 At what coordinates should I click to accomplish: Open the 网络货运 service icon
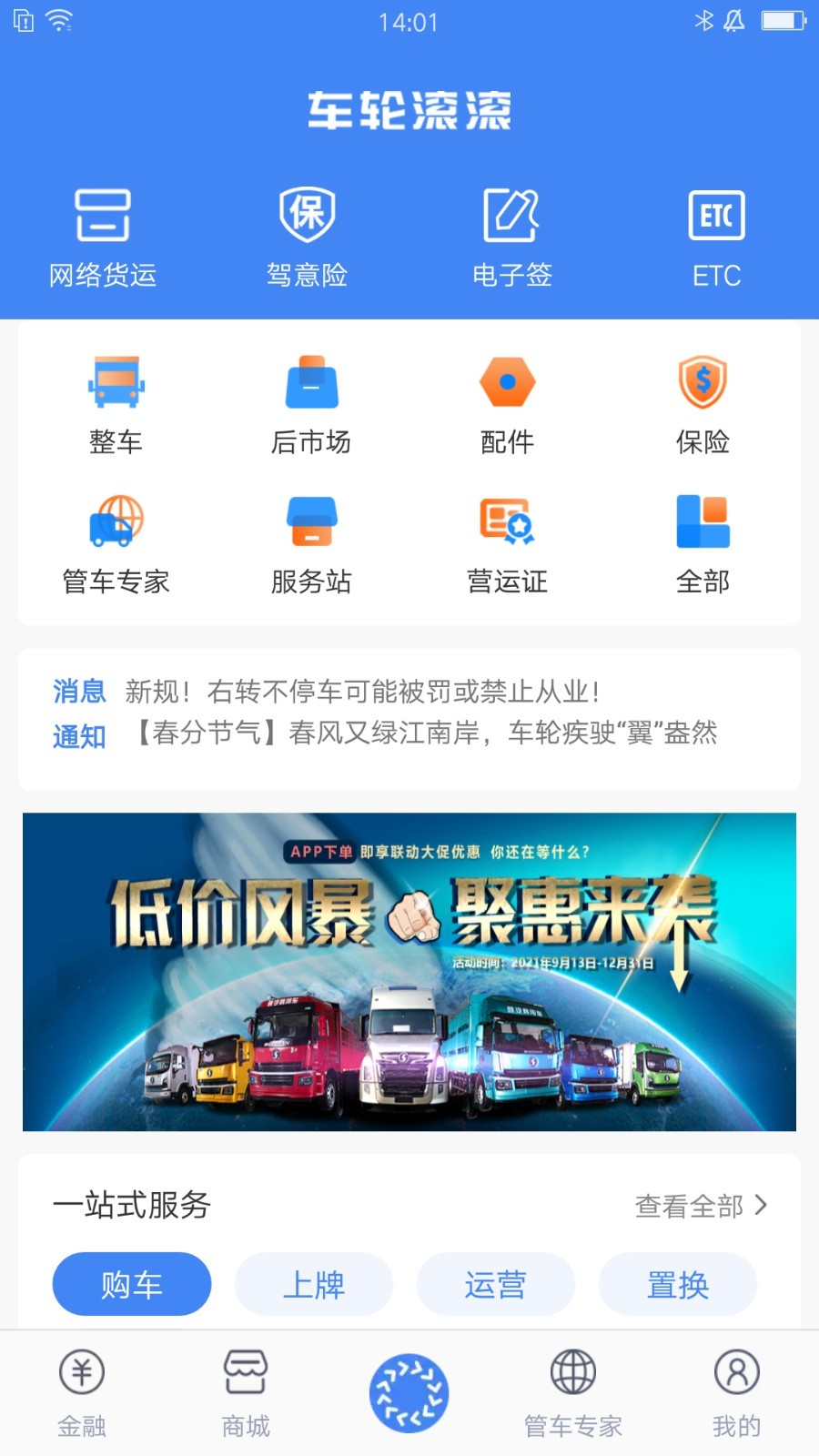tap(104, 232)
